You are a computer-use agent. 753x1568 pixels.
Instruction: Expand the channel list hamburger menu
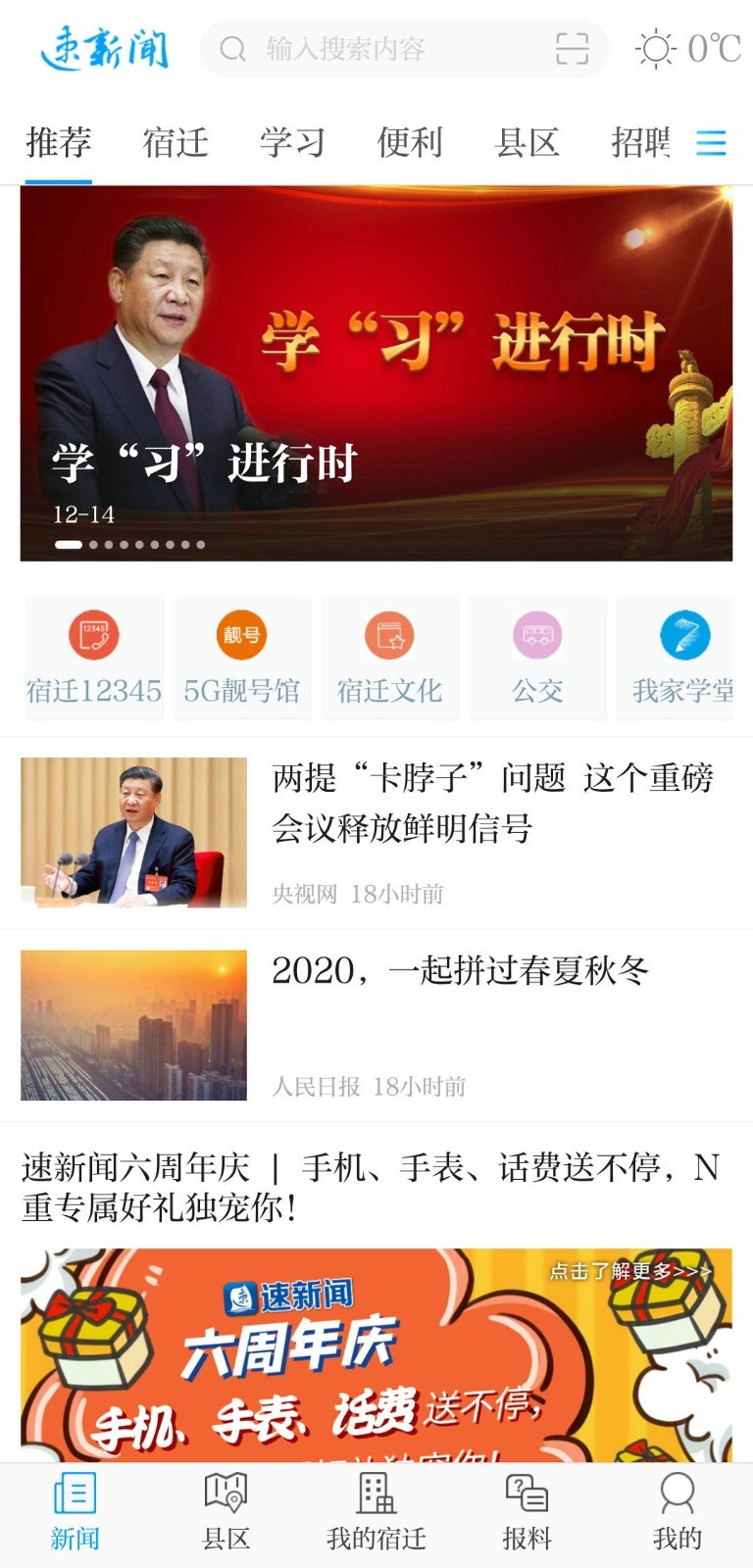712,143
